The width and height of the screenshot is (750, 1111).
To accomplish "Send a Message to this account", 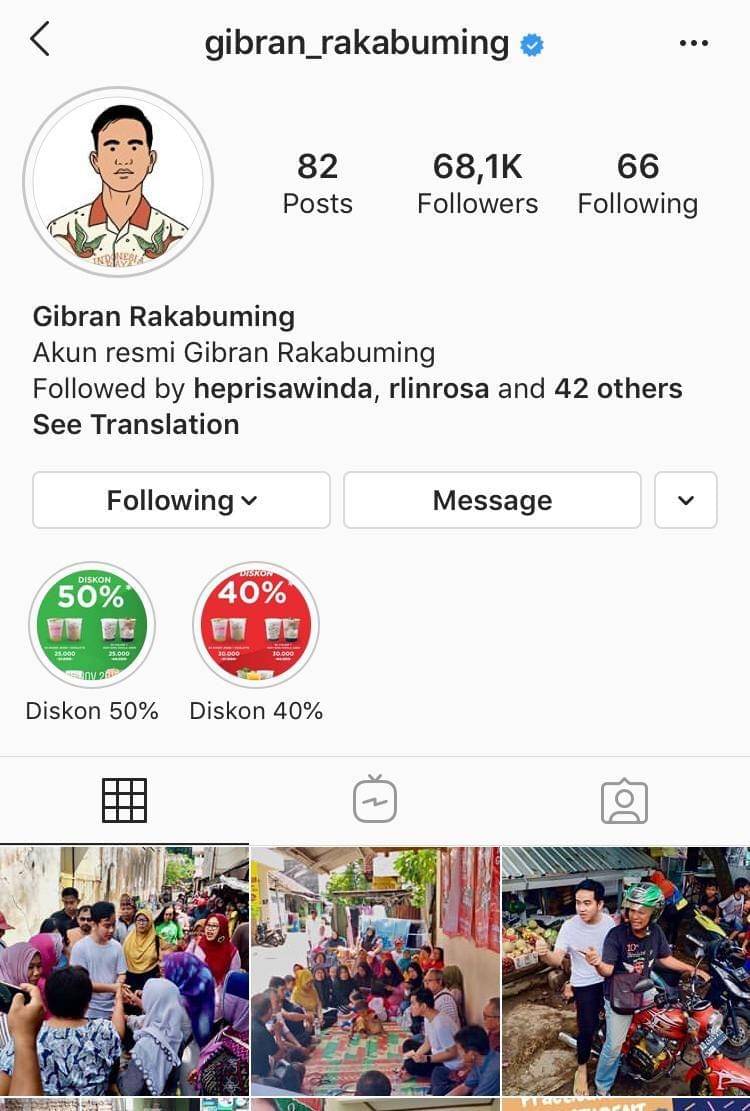I will point(492,500).
